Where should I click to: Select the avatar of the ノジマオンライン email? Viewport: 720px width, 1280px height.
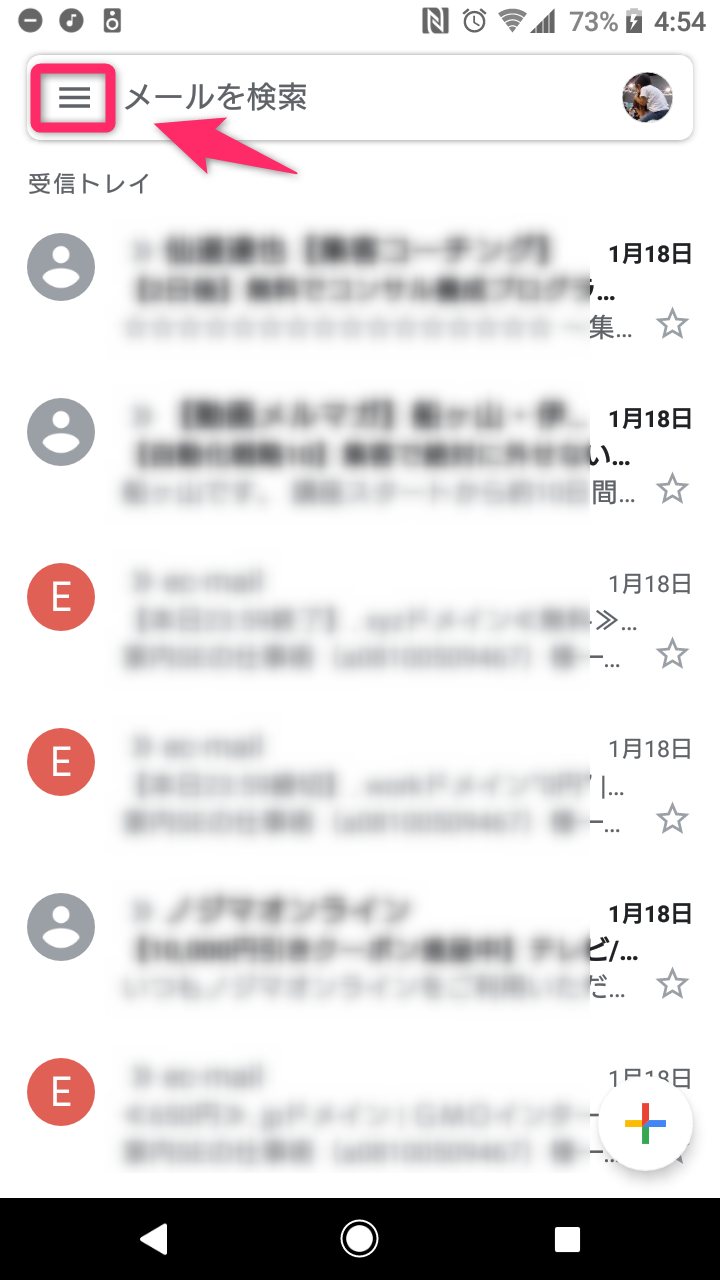point(61,927)
